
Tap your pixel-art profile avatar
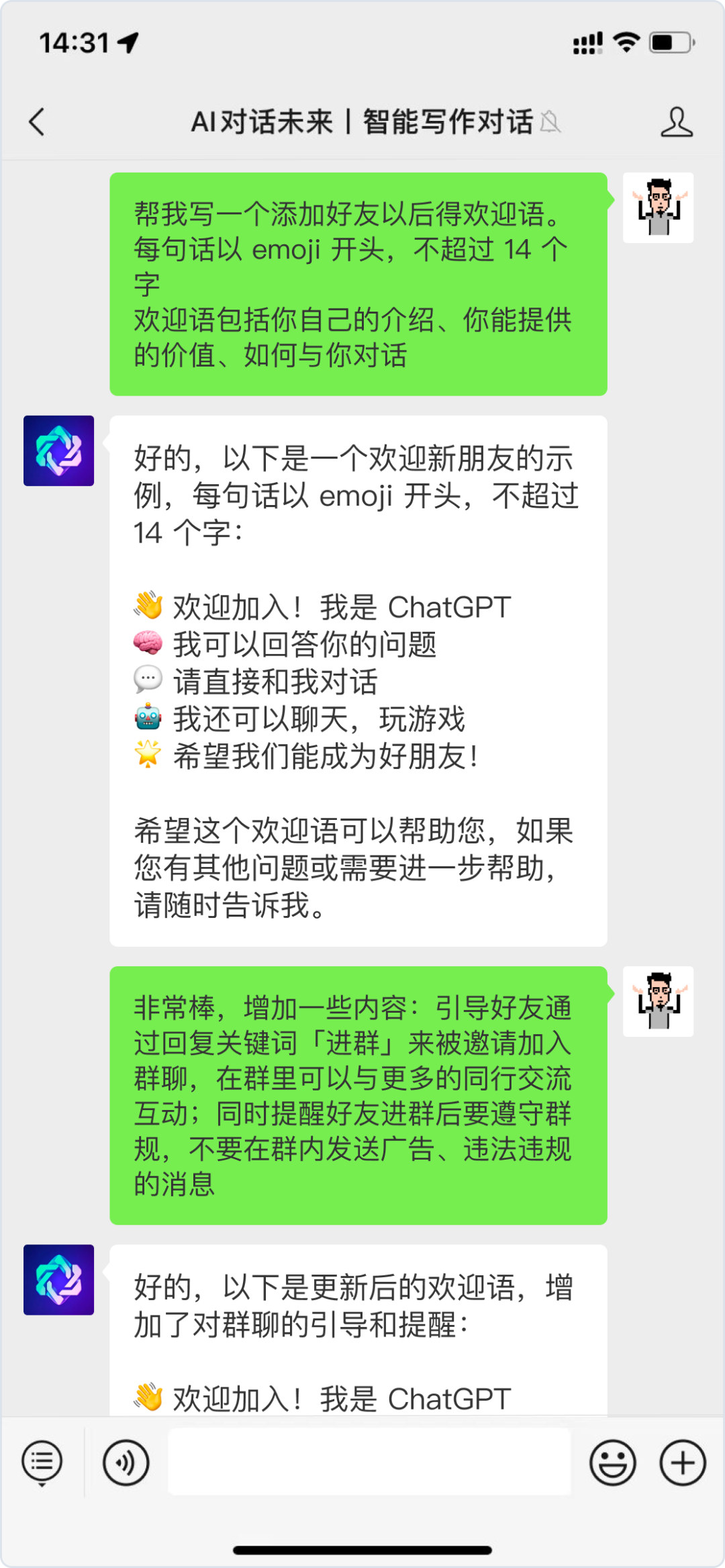click(x=659, y=208)
